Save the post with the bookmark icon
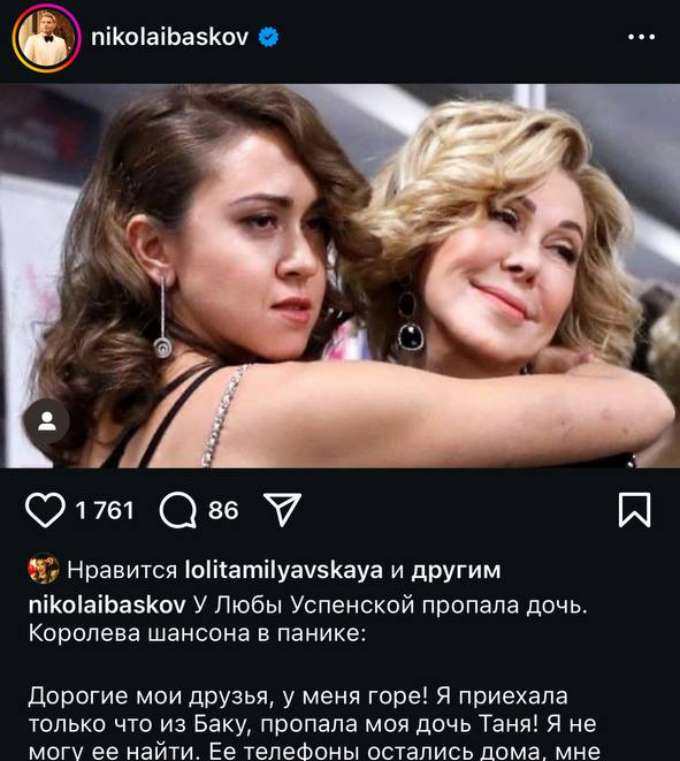 [x=635, y=510]
